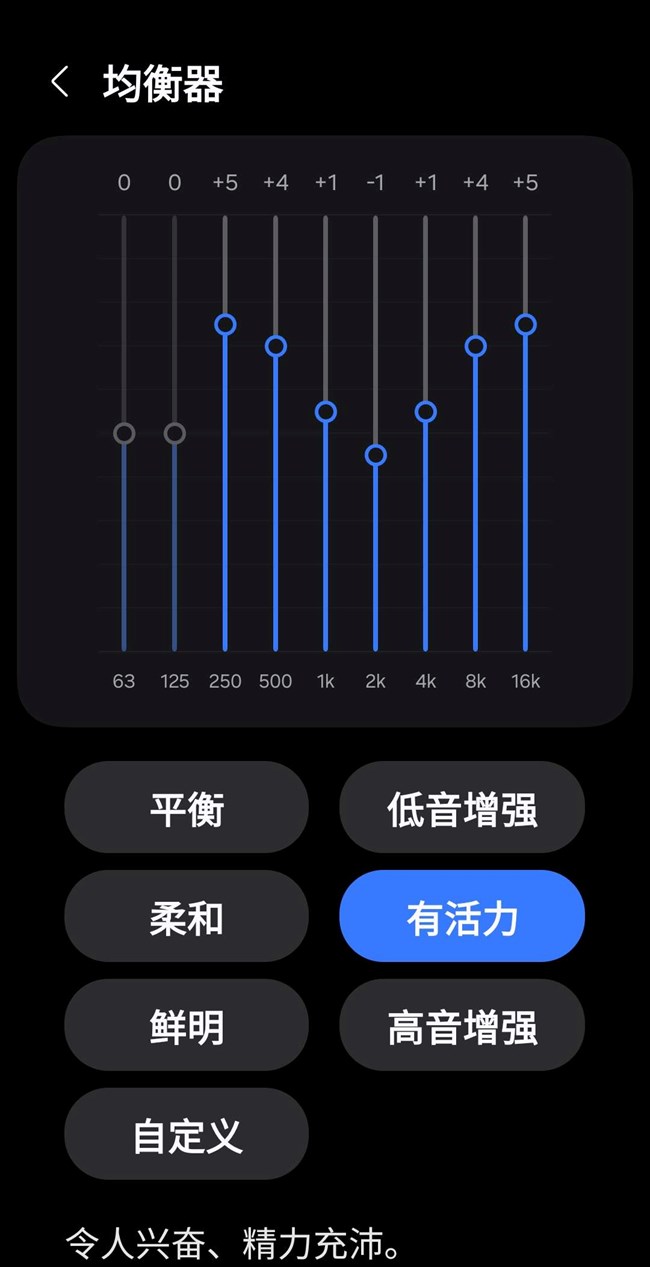This screenshot has width=650, height=1267.
Task: Tap the 8k band slider handle
Action: click(x=476, y=346)
